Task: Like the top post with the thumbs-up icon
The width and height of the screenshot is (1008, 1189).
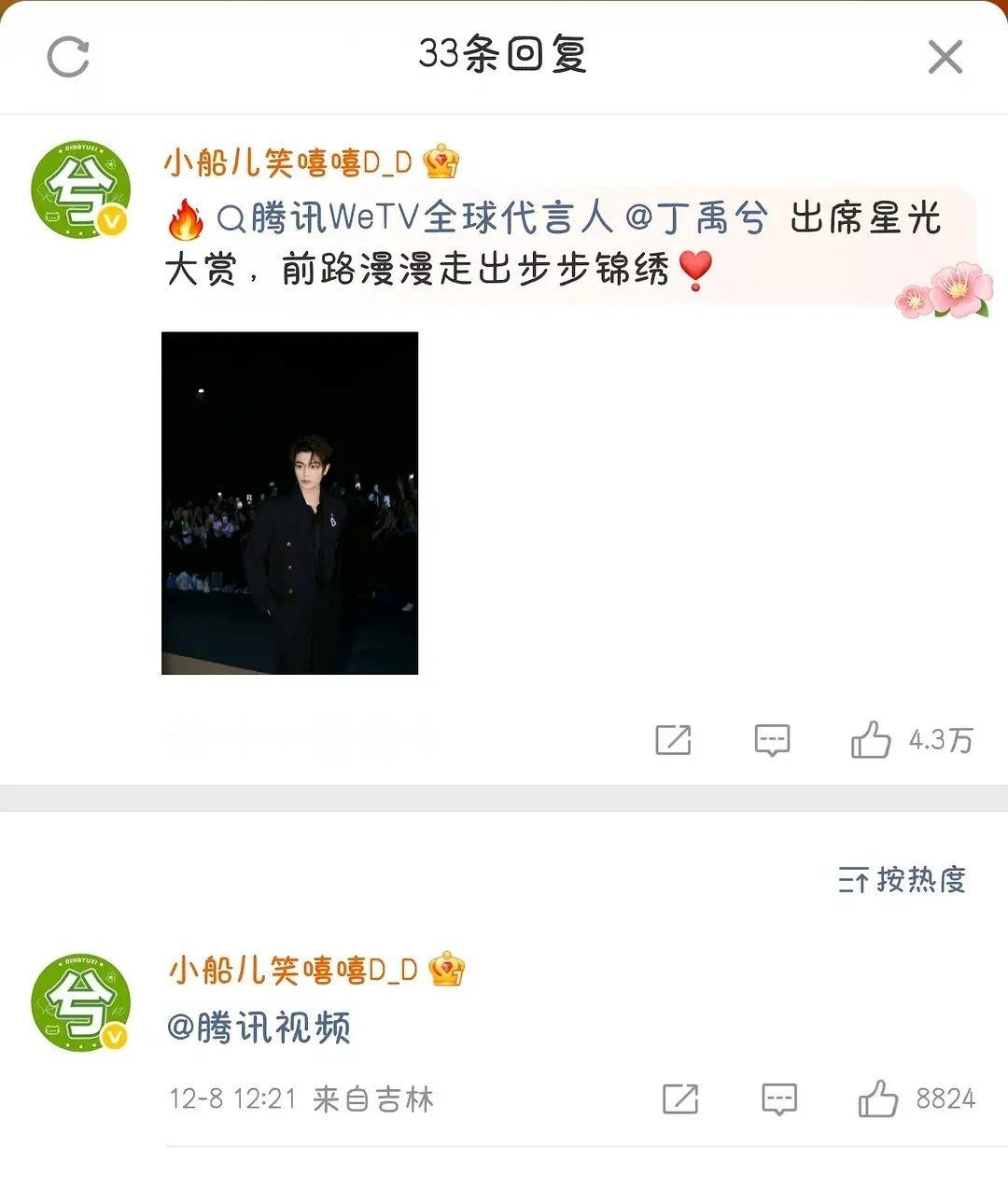Action: pyautogui.click(x=869, y=741)
